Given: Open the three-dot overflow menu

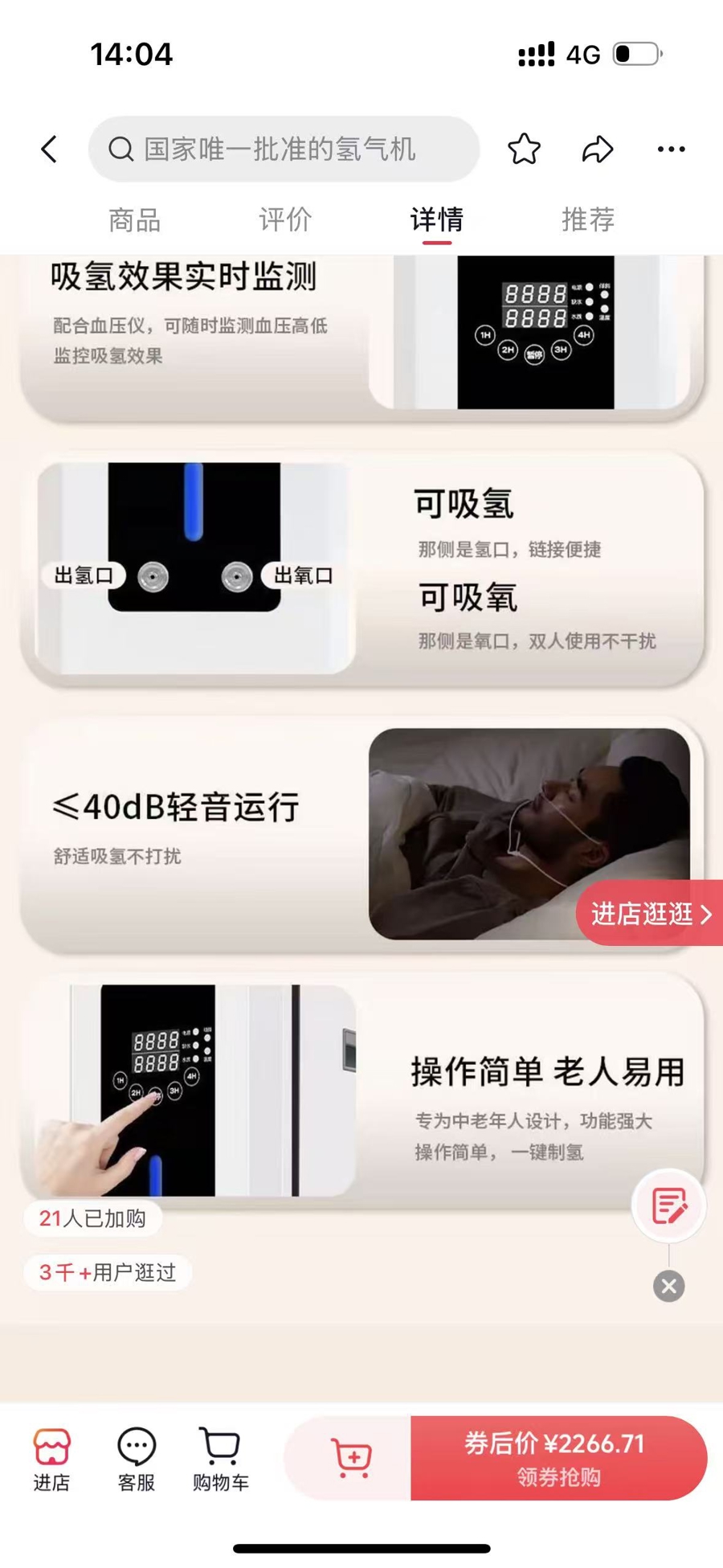Looking at the screenshot, I should [x=671, y=149].
